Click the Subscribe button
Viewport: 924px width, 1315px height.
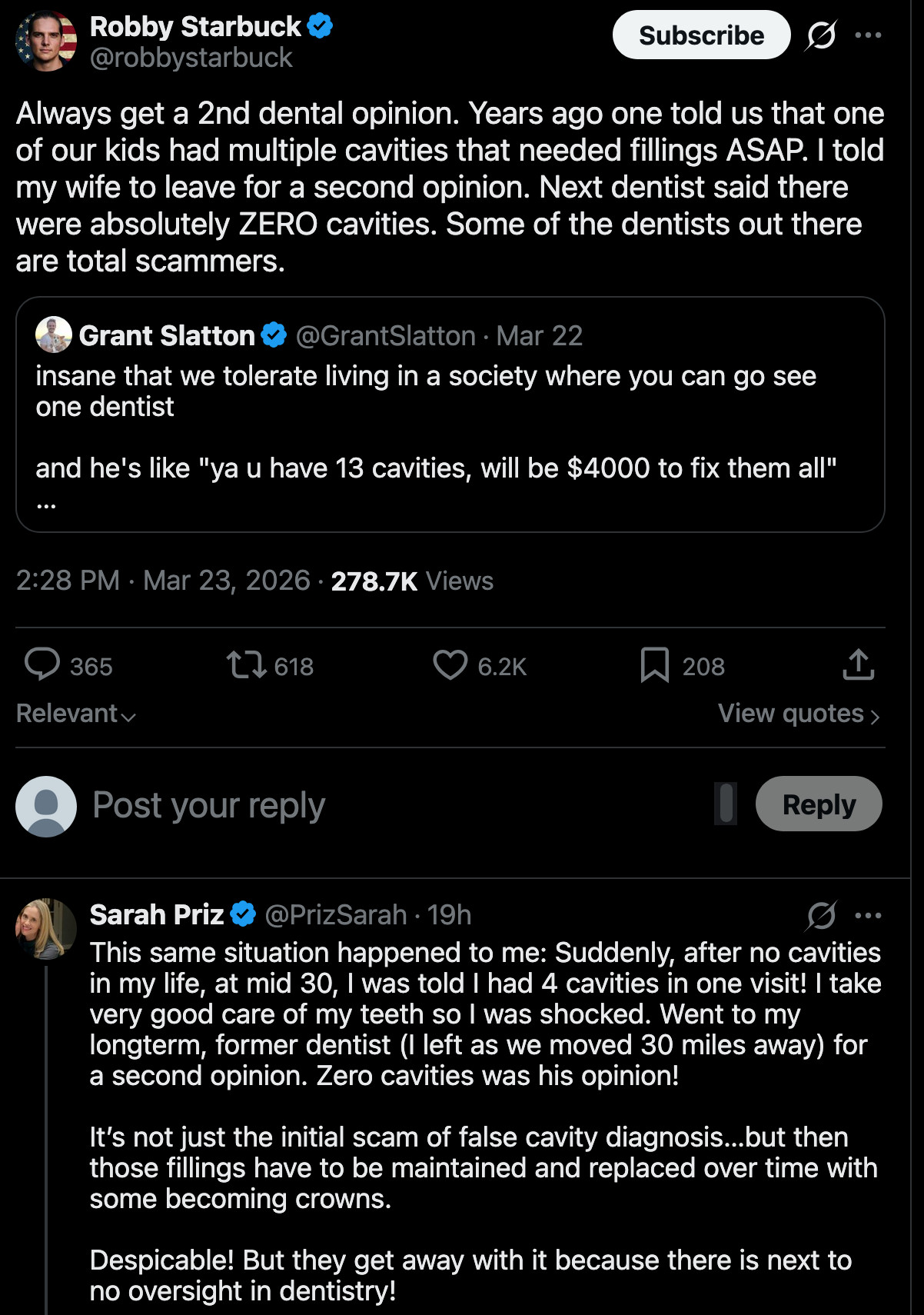click(700, 35)
